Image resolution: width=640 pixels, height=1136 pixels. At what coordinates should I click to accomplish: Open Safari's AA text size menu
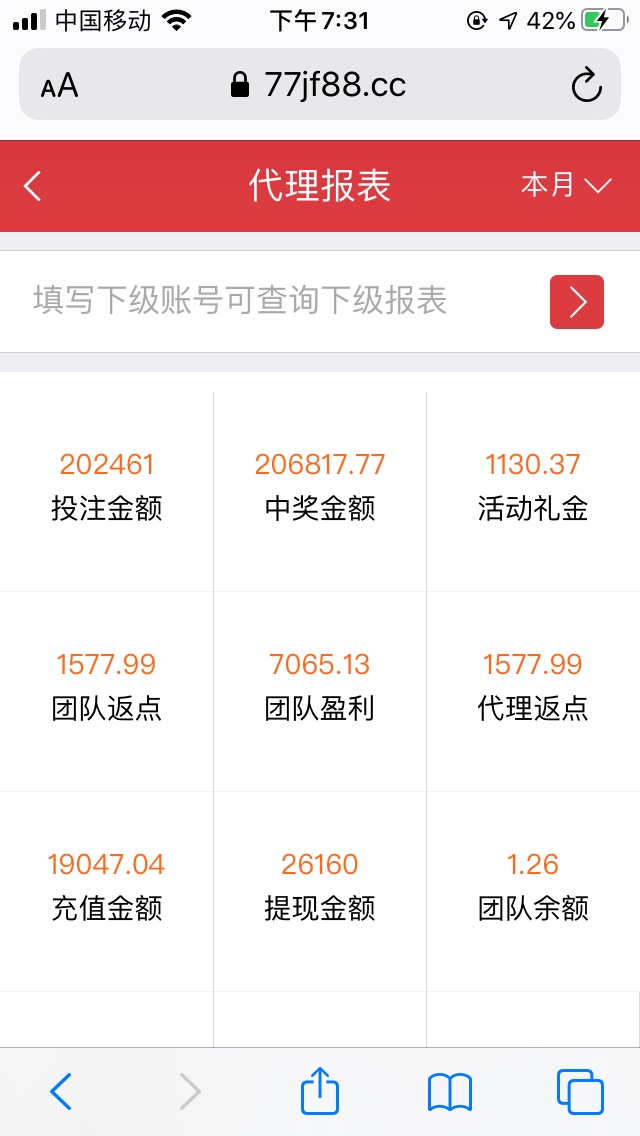pos(59,86)
